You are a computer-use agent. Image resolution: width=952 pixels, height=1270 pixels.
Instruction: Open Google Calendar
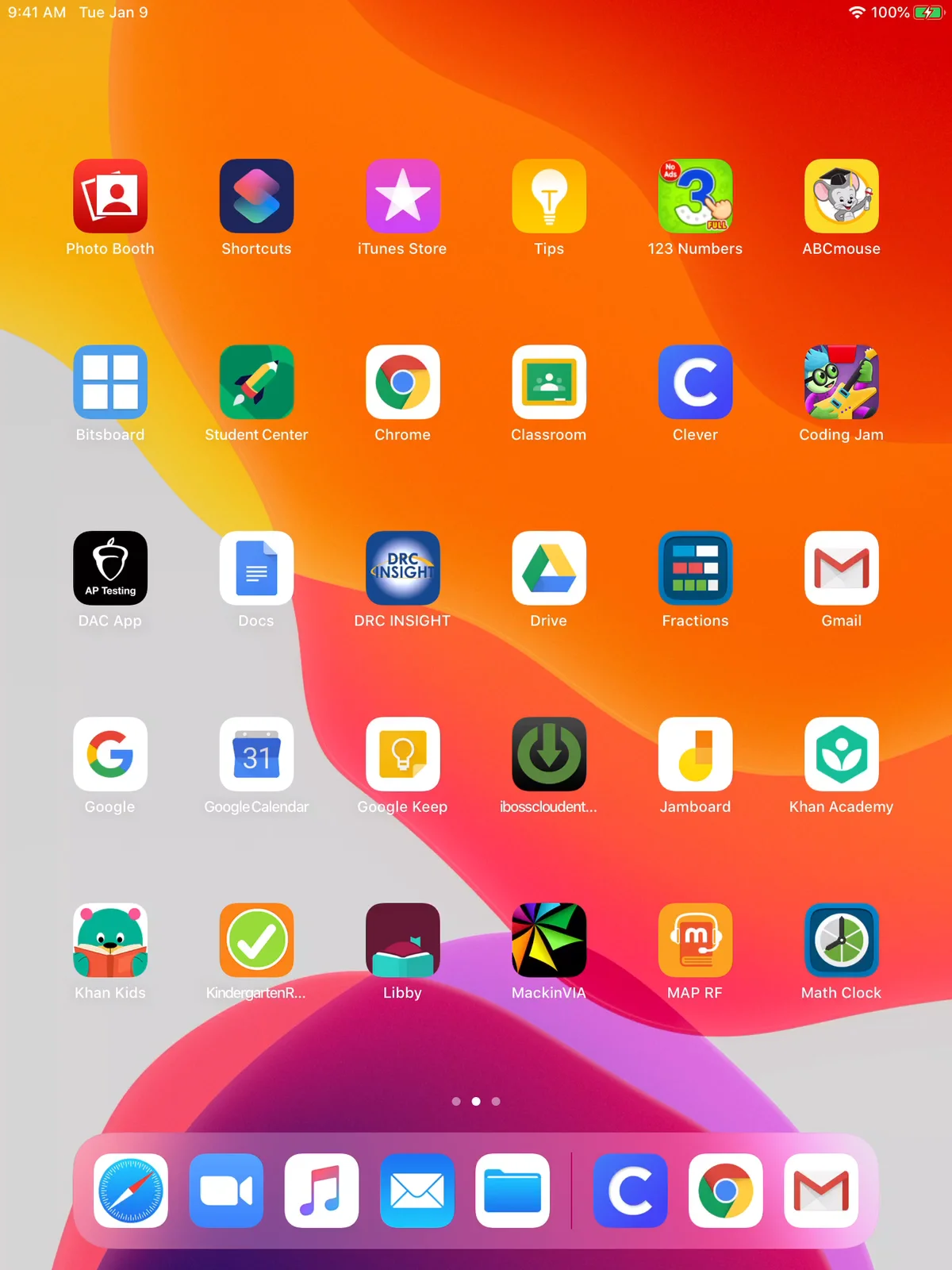pyautogui.click(x=256, y=754)
